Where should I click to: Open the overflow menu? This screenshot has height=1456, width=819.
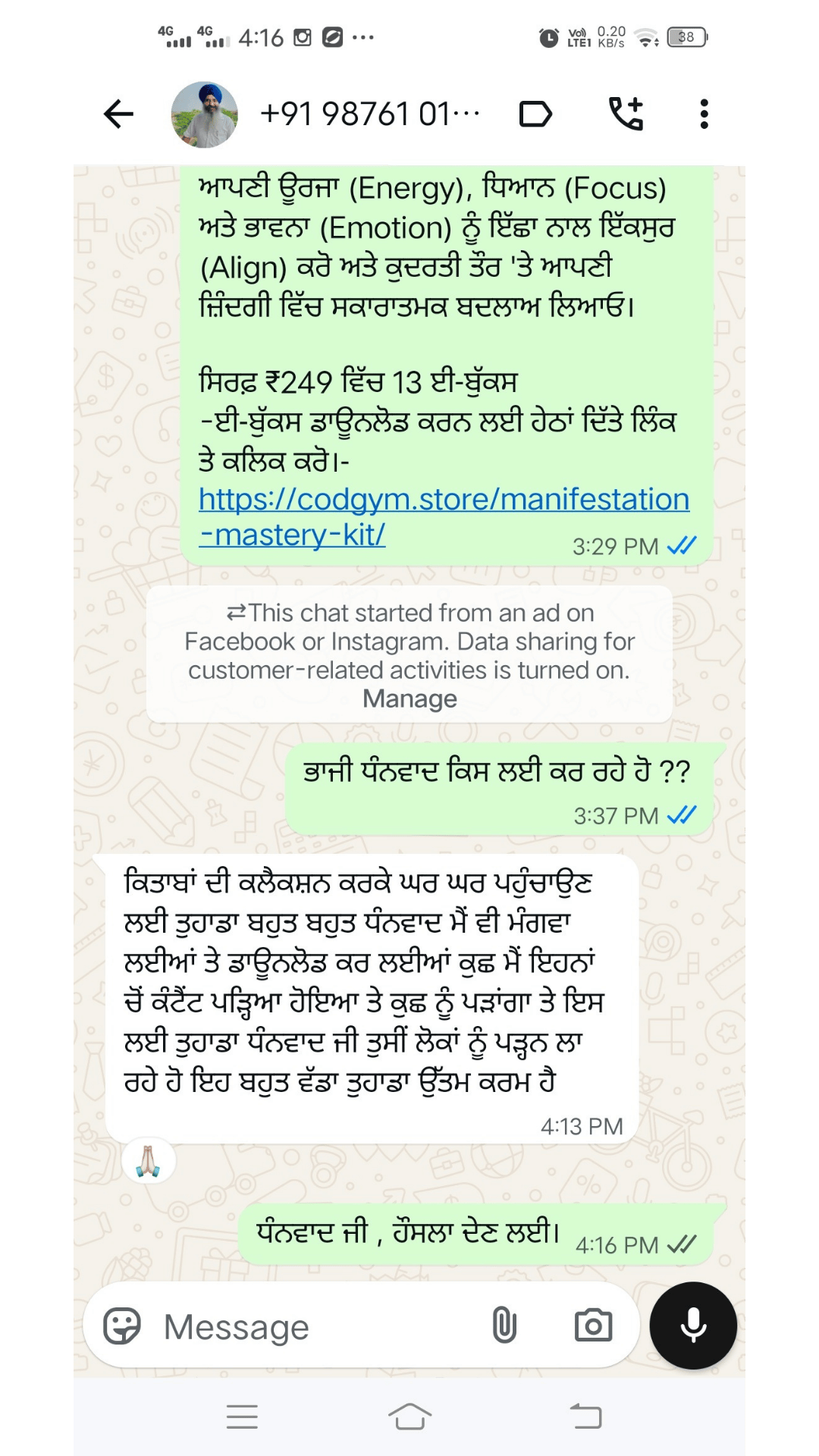(704, 115)
